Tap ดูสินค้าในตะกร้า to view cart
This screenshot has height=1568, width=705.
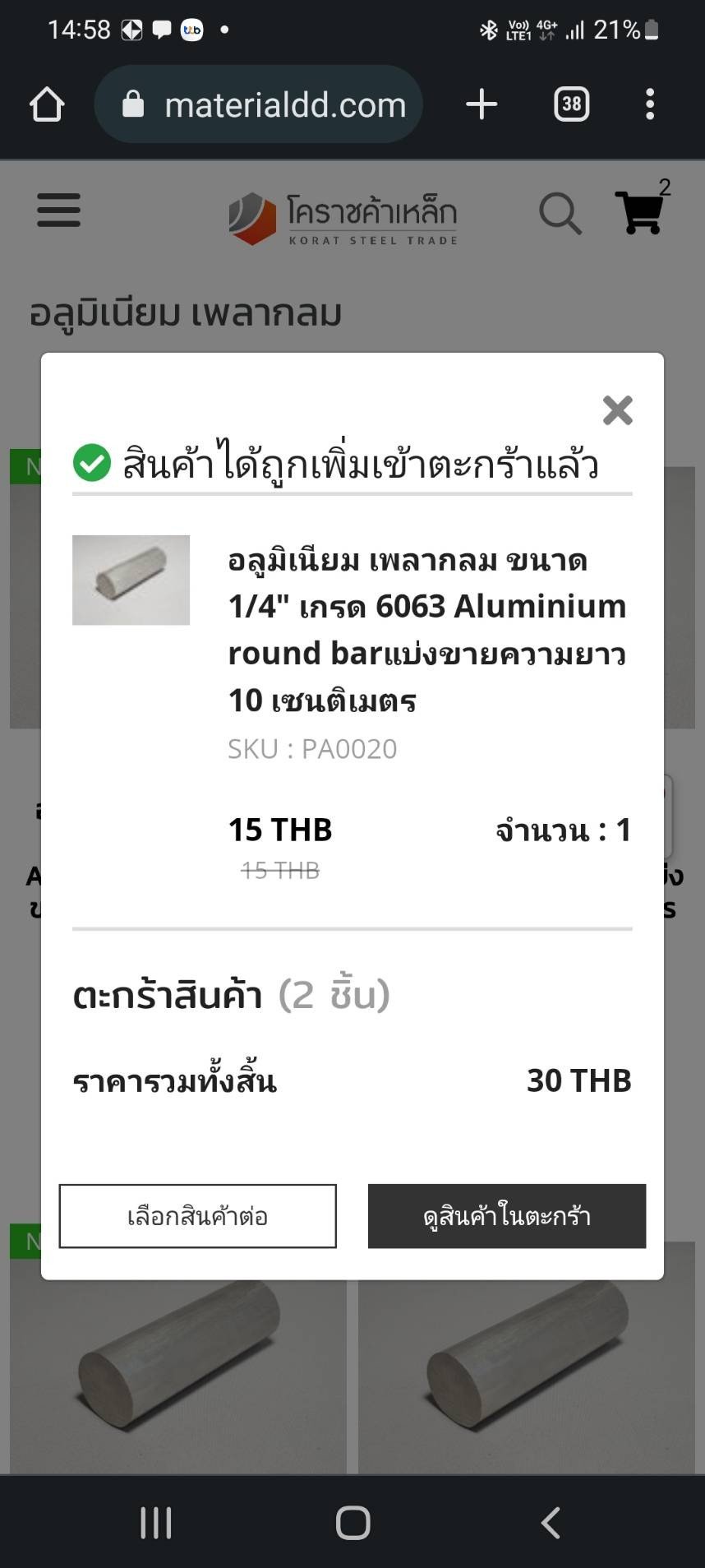point(506,1216)
